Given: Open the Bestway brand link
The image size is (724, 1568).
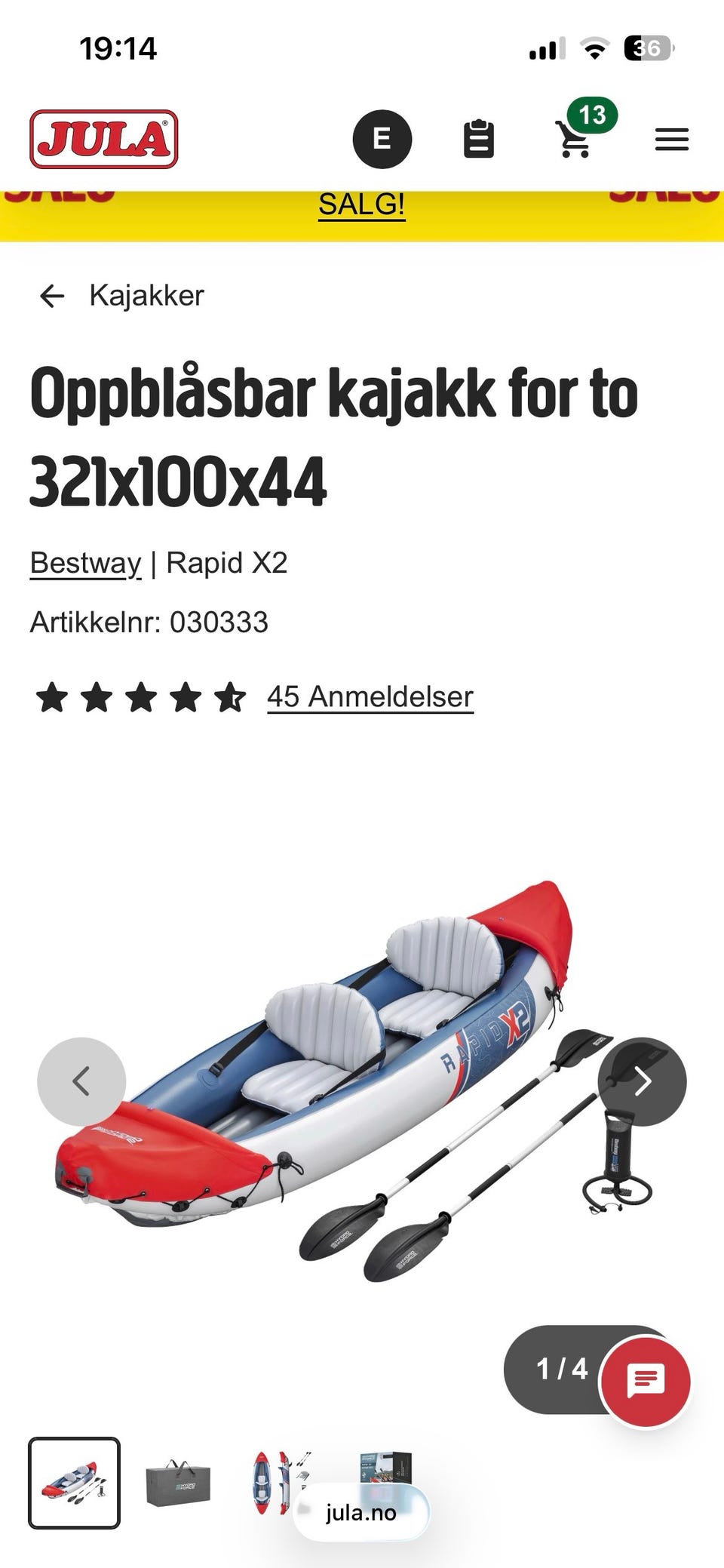Looking at the screenshot, I should [86, 563].
